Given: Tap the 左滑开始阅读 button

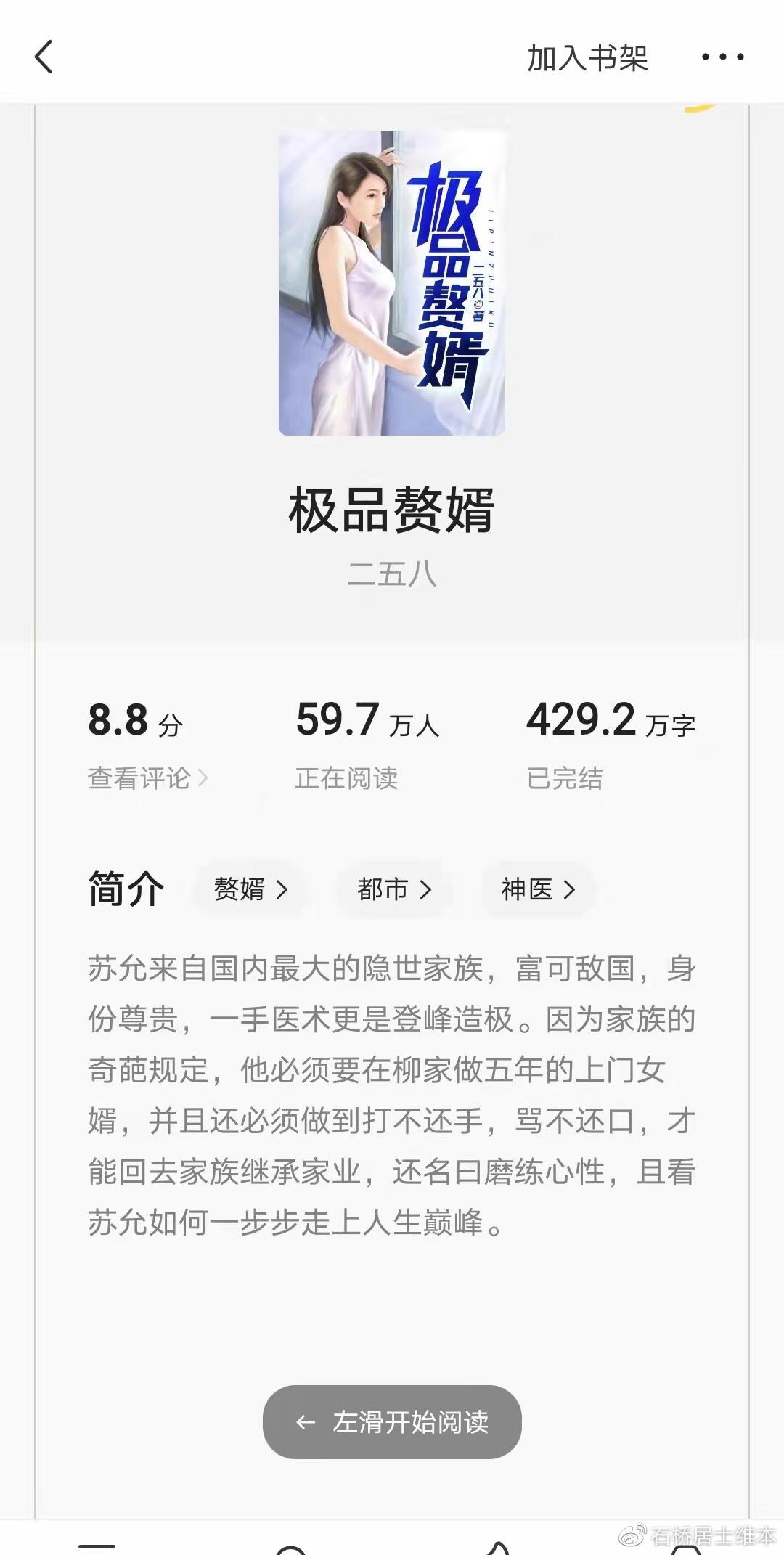Looking at the screenshot, I should (392, 1422).
